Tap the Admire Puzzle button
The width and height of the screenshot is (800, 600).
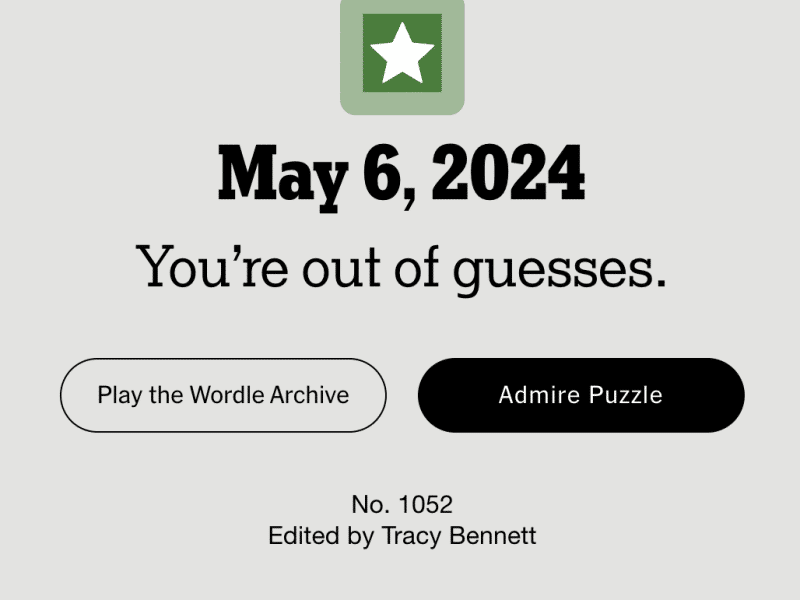pyautogui.click(x=581, y=395)
